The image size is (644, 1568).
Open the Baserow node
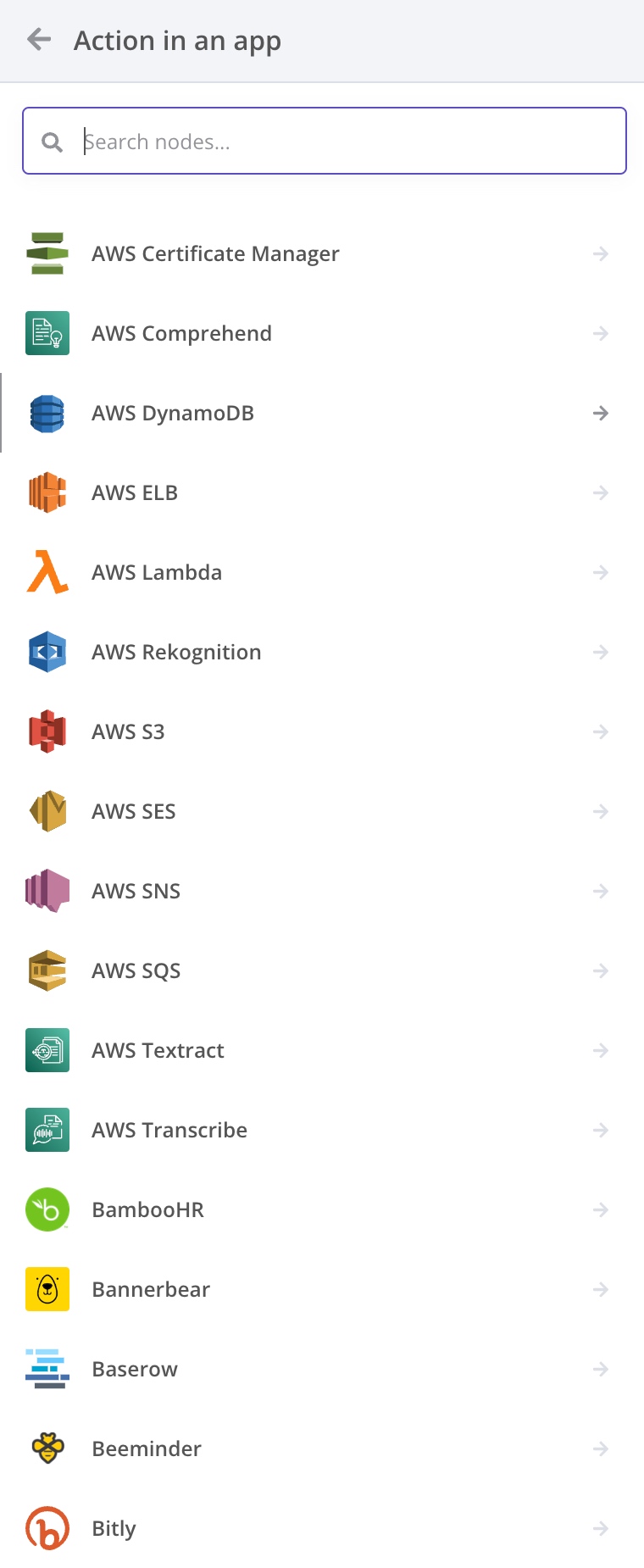pyautogui.click(x=135, y=1370)
